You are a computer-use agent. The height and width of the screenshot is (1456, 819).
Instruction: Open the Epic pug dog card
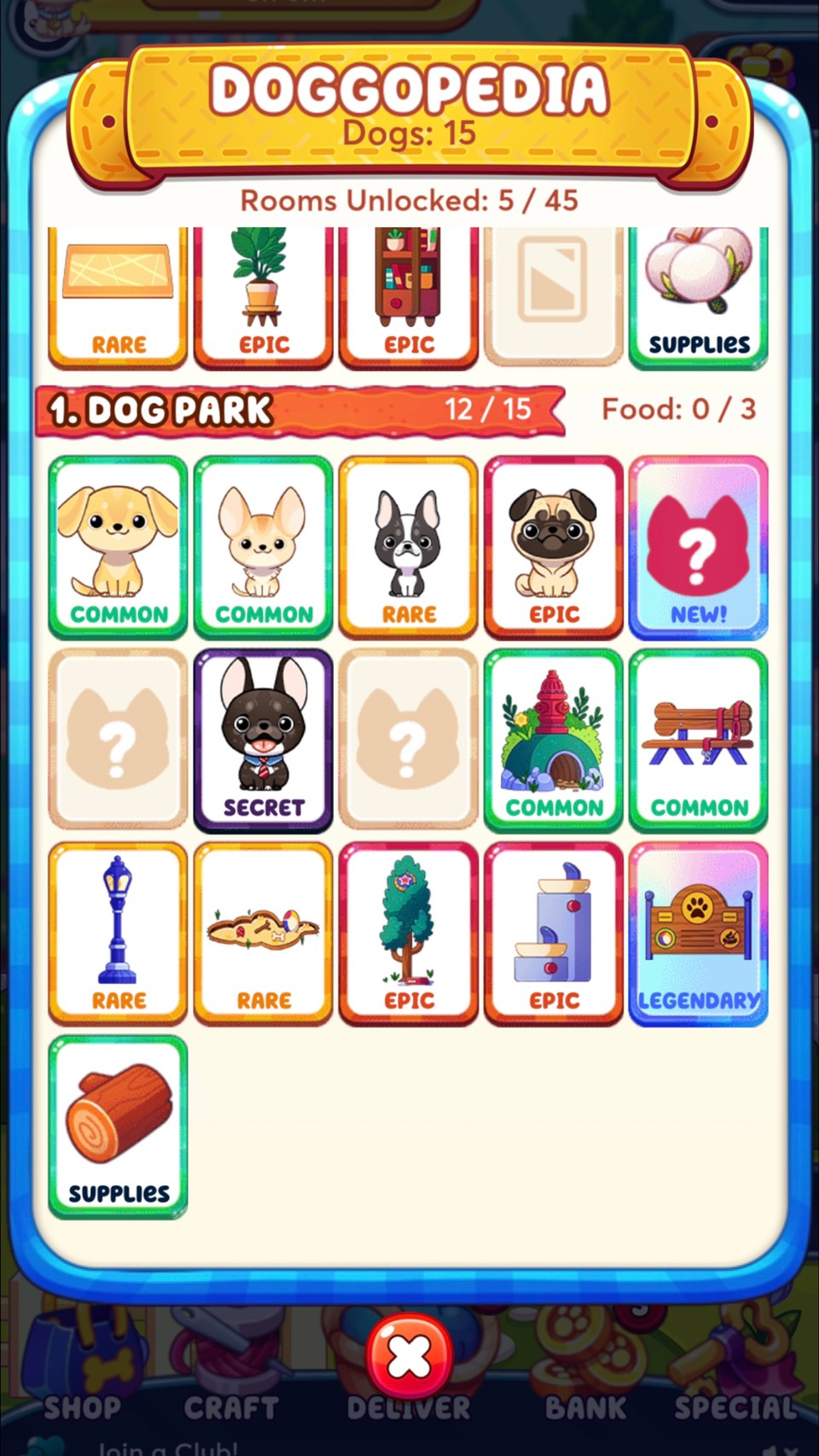(554, 548)
